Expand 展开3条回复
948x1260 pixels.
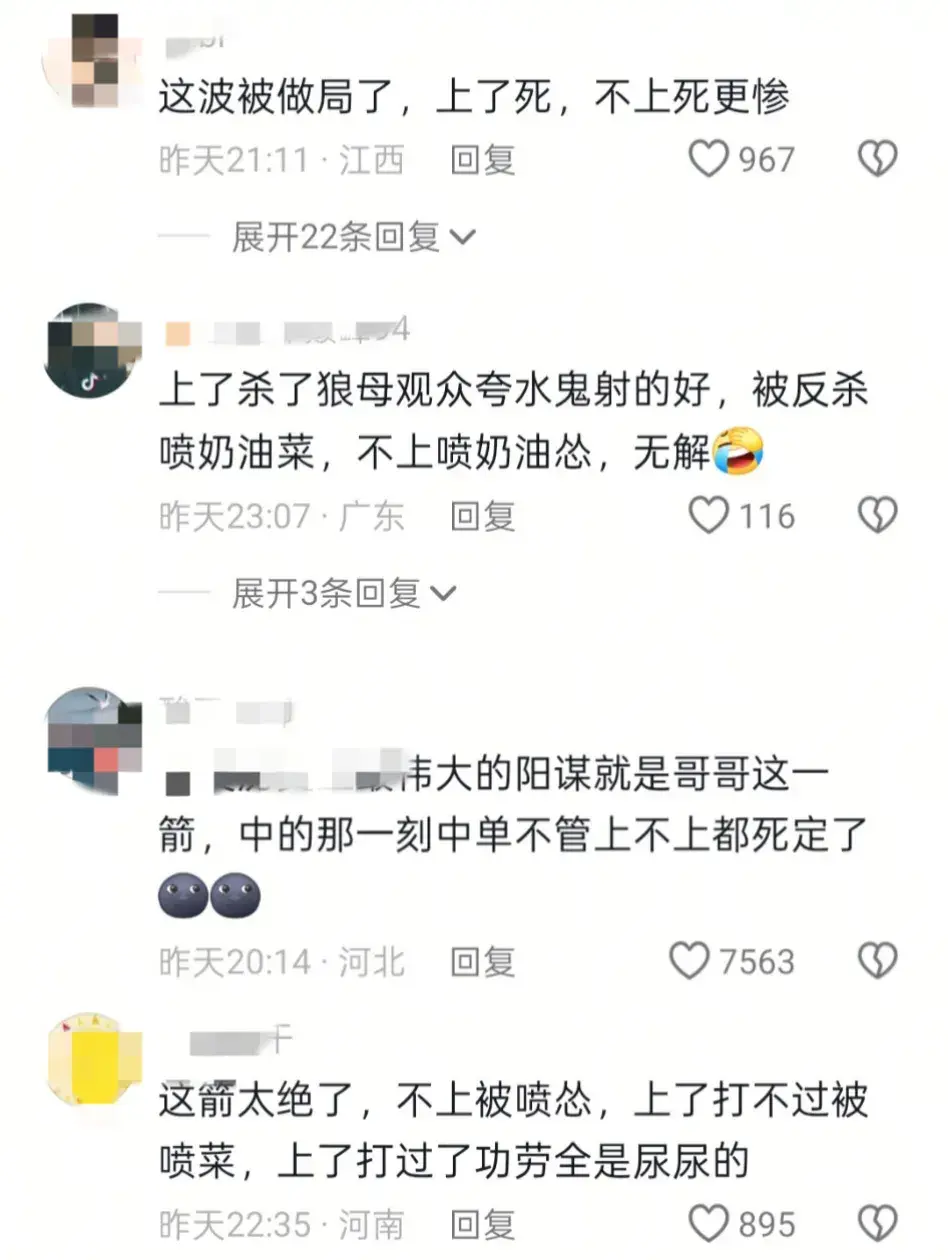(345, 593)
